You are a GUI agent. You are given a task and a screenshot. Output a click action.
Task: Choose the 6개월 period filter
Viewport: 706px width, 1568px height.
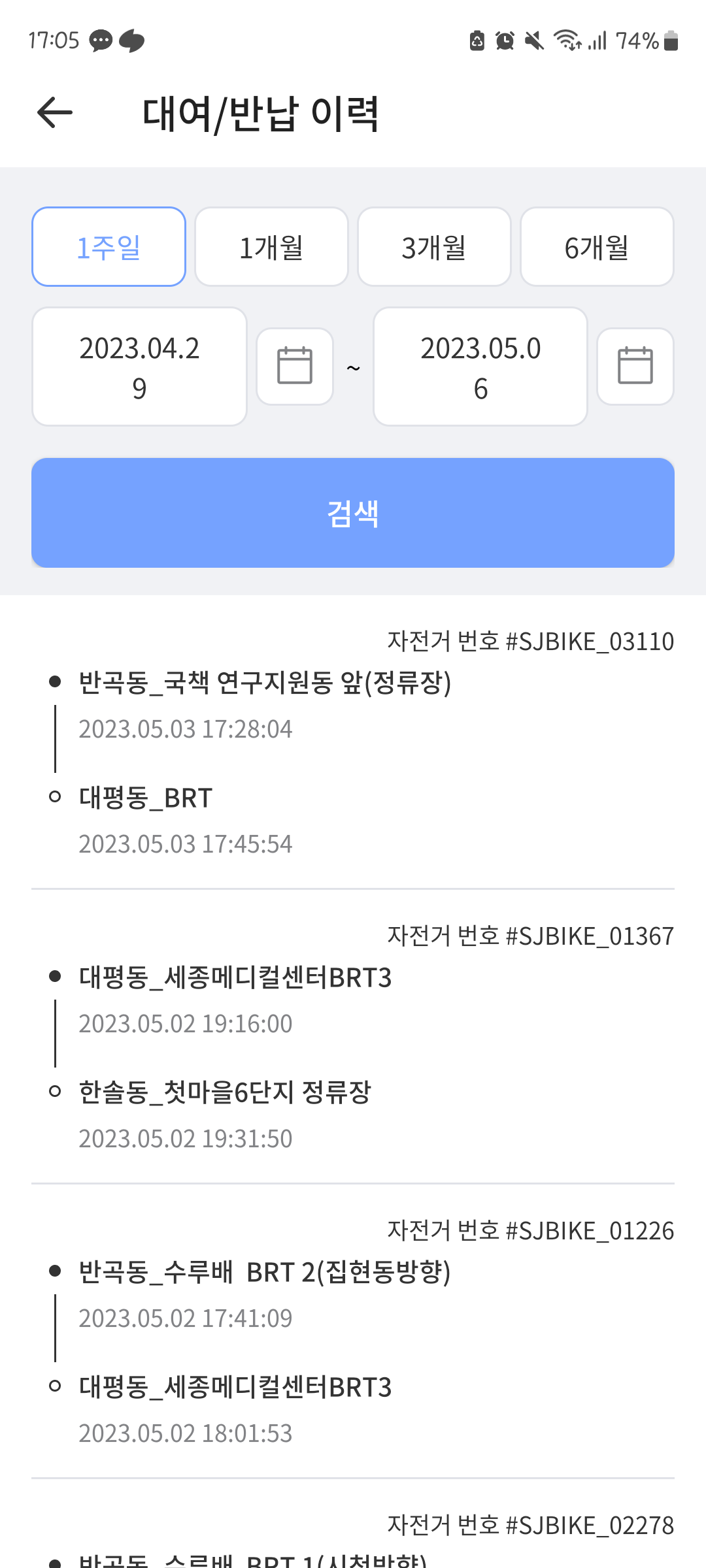click(597, 247)
